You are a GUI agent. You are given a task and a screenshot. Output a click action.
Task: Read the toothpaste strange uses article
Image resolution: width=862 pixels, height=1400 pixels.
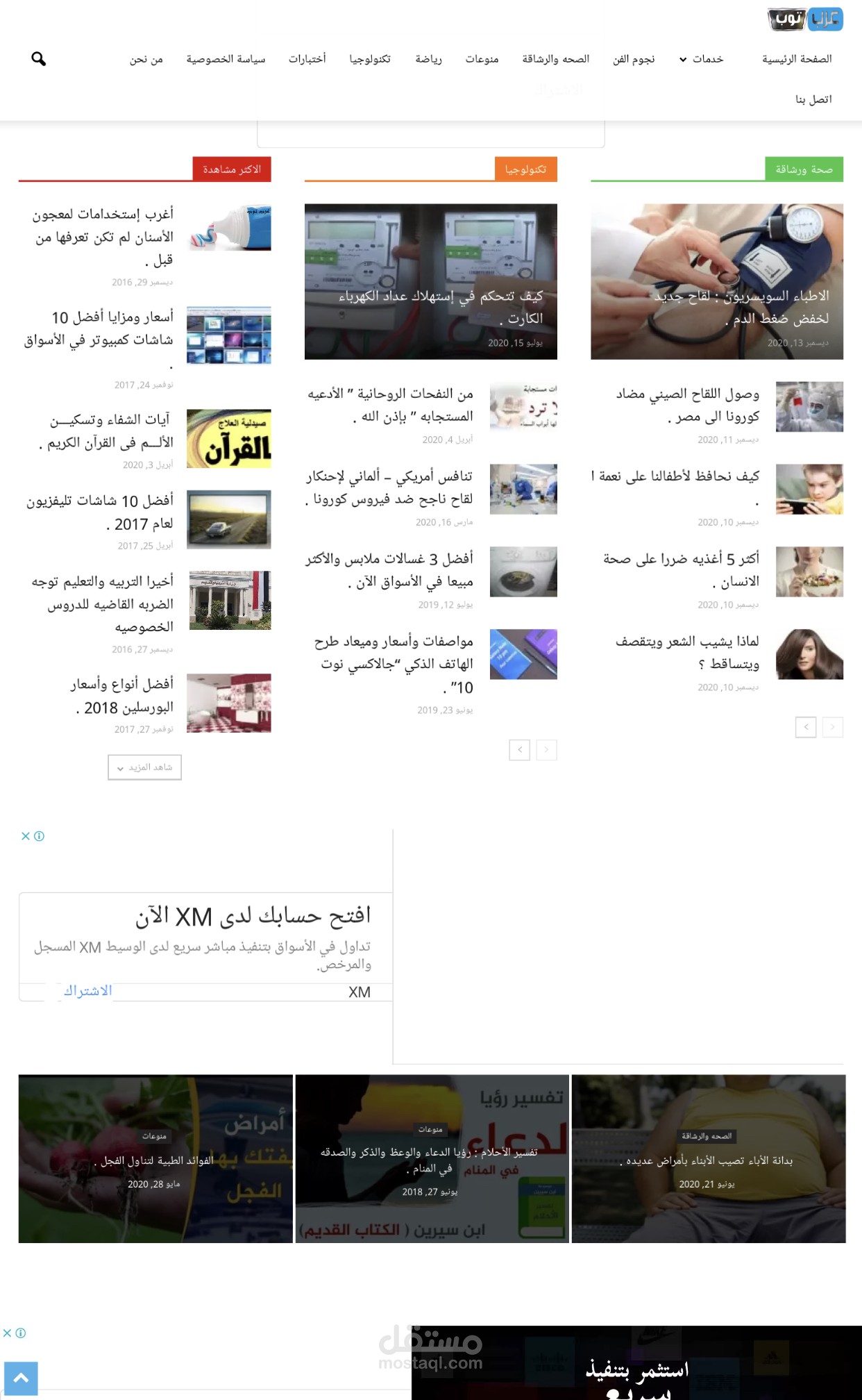[103, 236]
